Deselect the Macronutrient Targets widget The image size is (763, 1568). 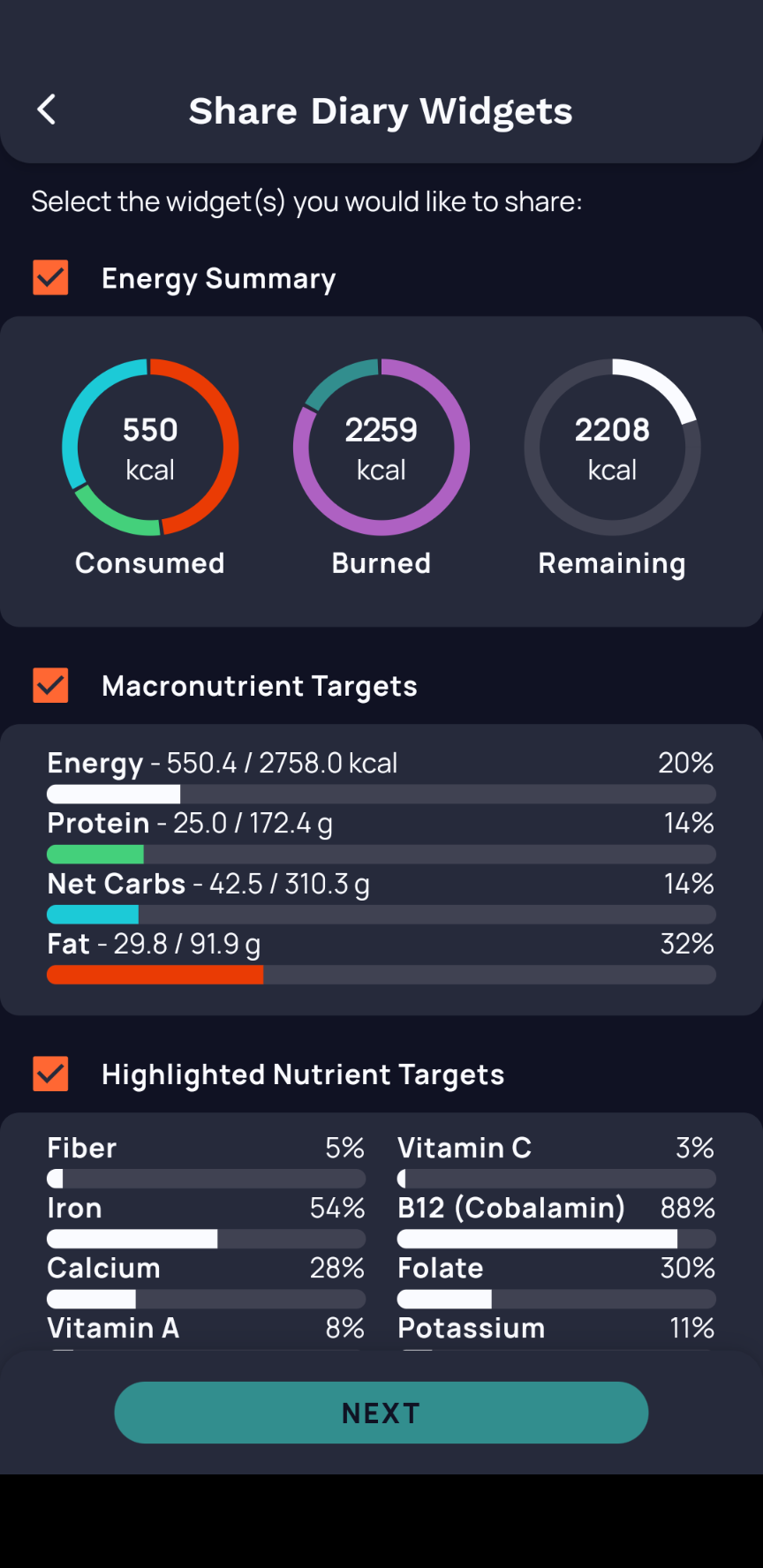(x=50, y=685)
